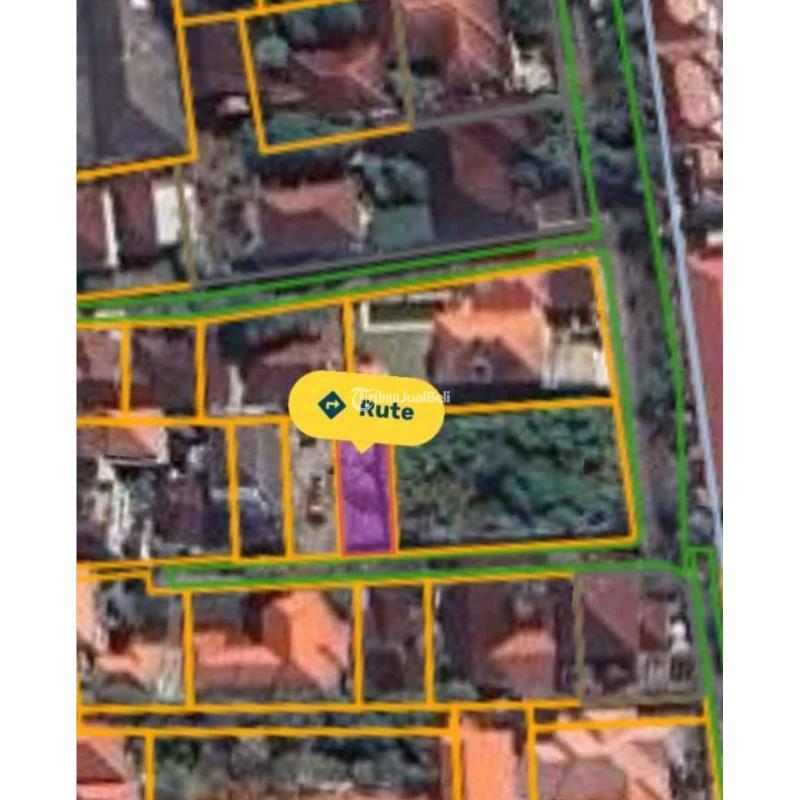
Task: Tap the Rute directions button
Action: [x=366, y=407]
